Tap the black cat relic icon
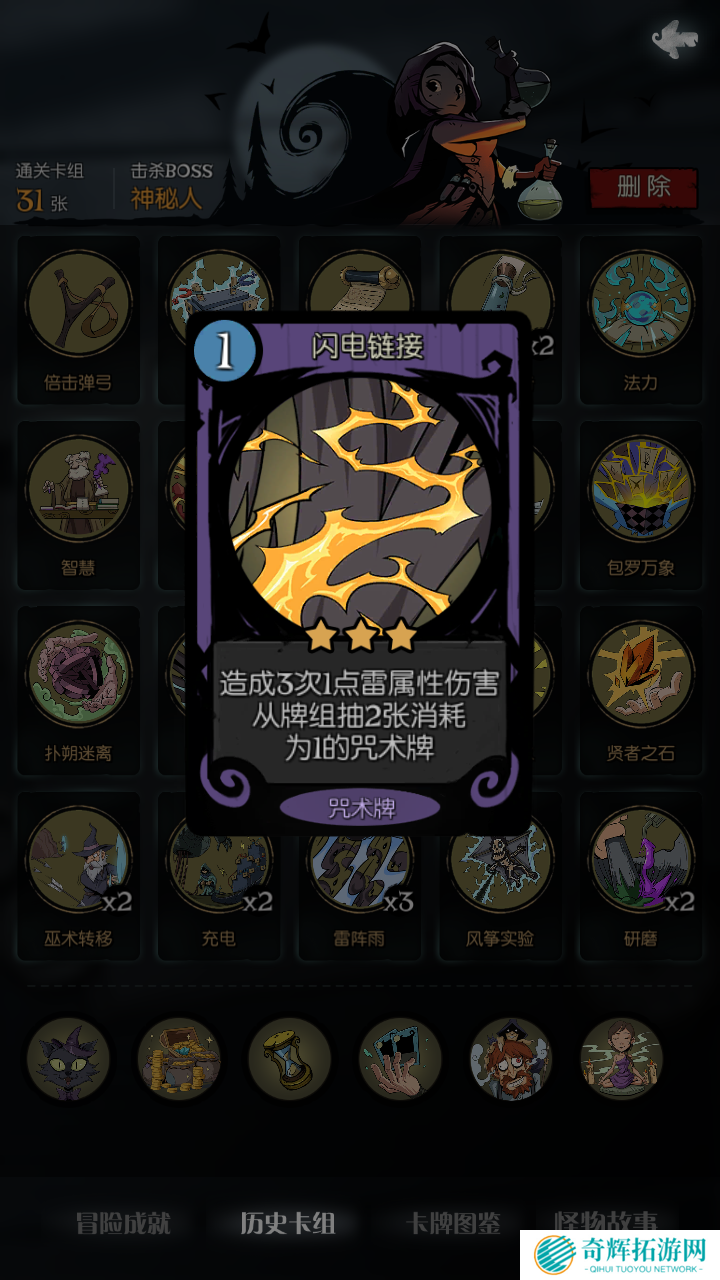Image resolution: width=720 pixels, height=1280 pixels. point(68,1059)
